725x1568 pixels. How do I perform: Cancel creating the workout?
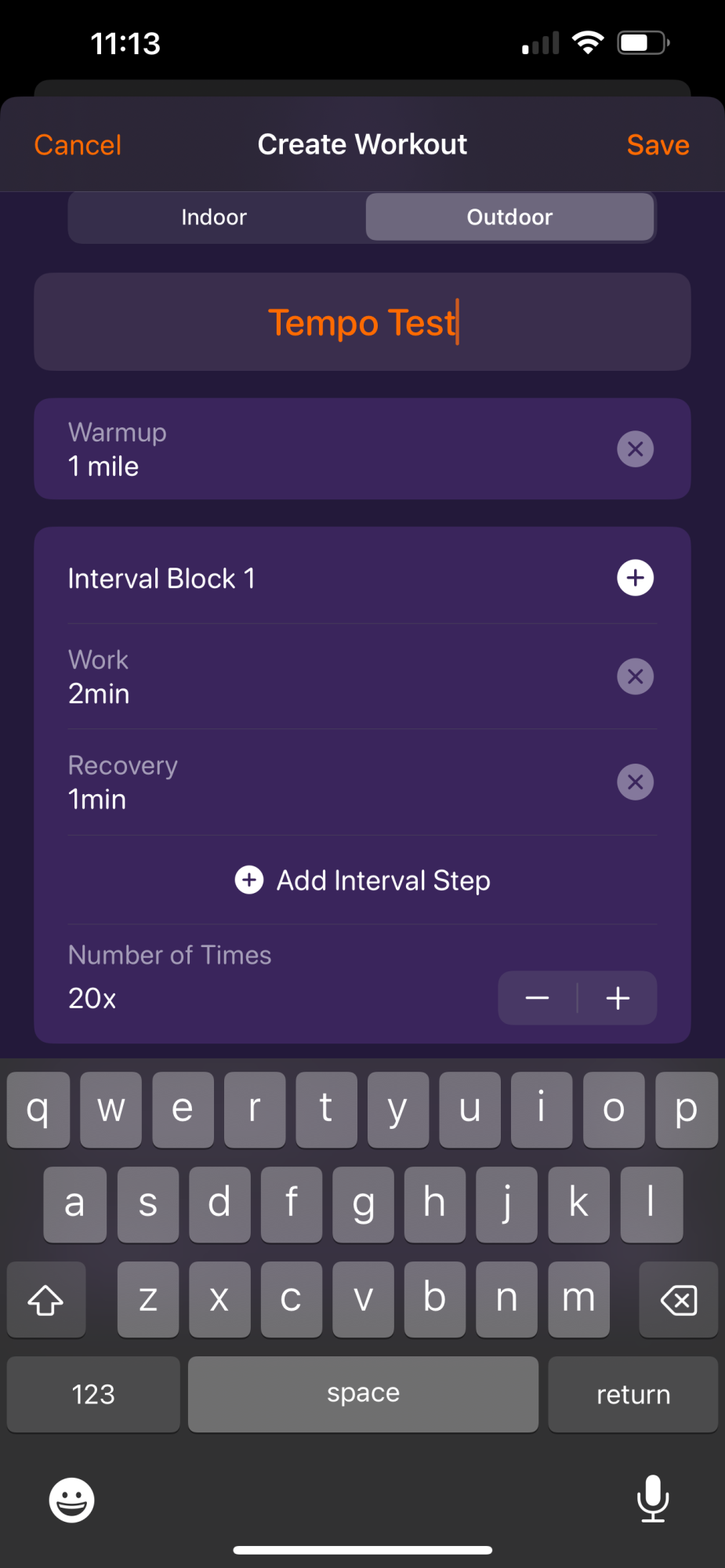(78, 145)
